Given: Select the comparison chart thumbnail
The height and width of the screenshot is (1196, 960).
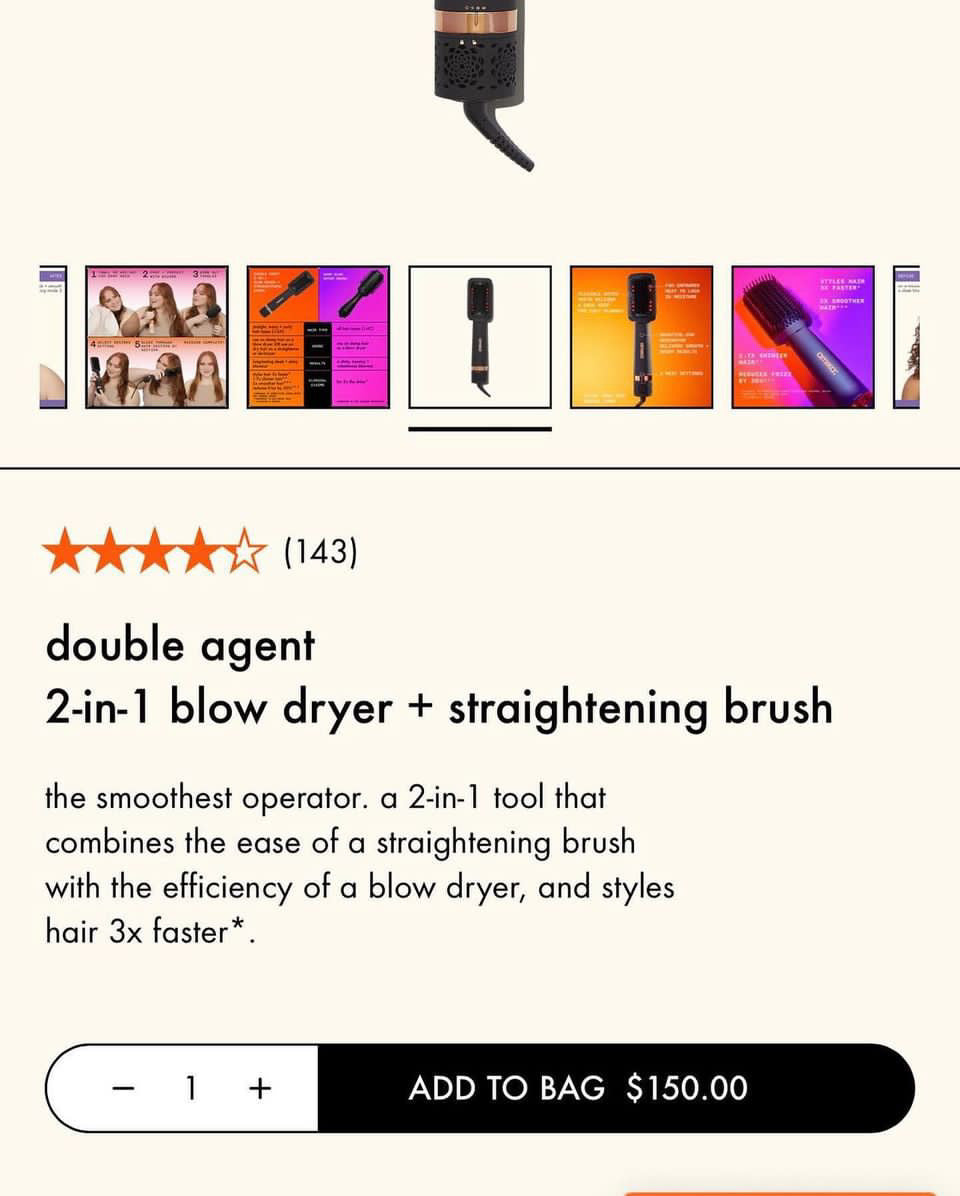Looking at the screenshot, I should click(318, 337).
